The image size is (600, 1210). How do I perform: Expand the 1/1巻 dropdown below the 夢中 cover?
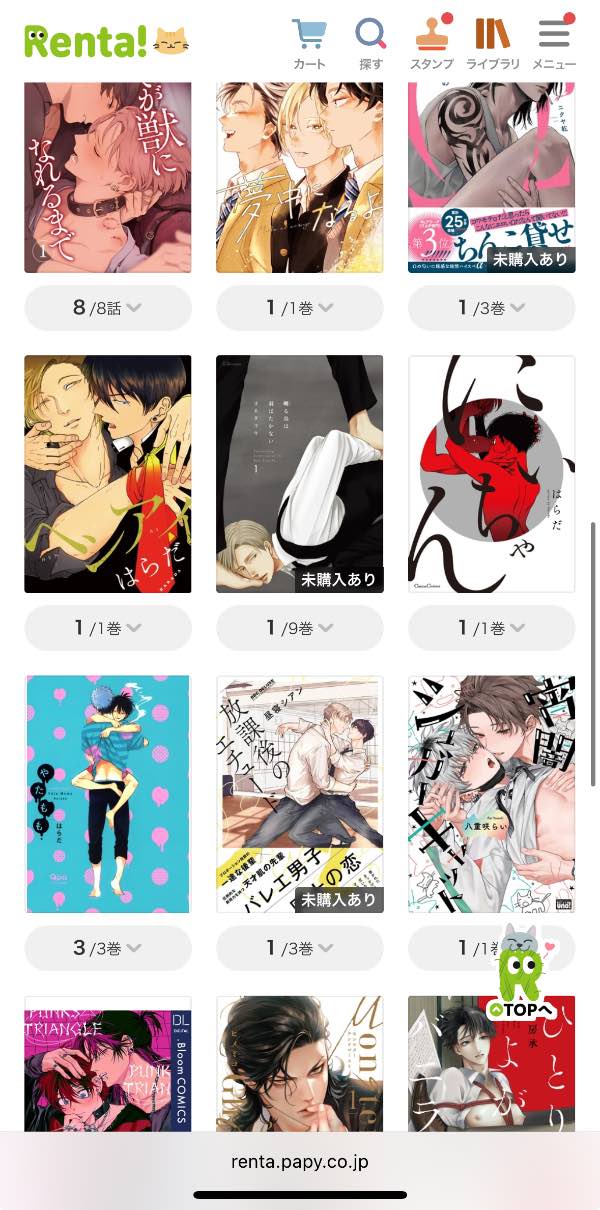300,308
